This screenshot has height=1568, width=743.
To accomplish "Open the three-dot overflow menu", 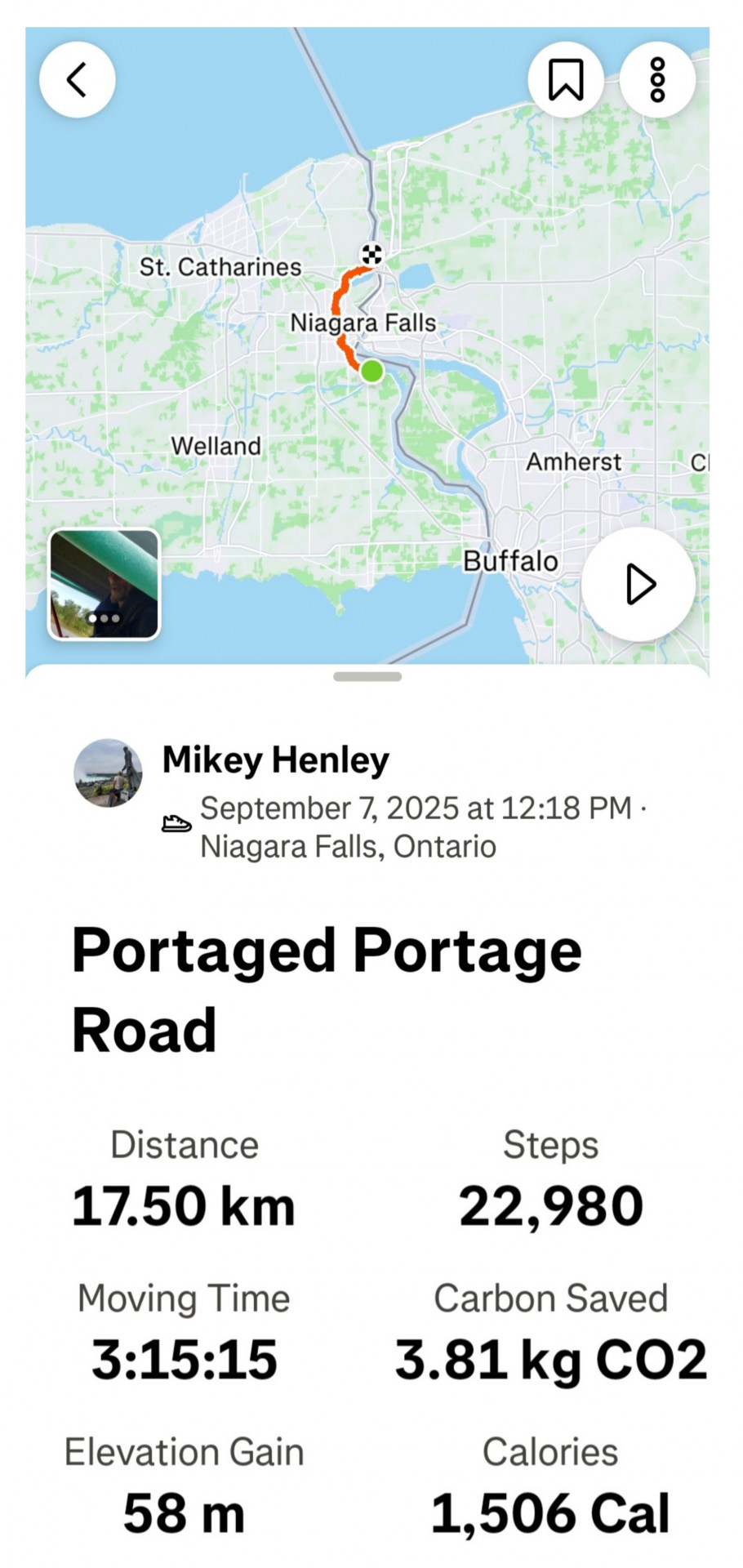I will 657,80.
